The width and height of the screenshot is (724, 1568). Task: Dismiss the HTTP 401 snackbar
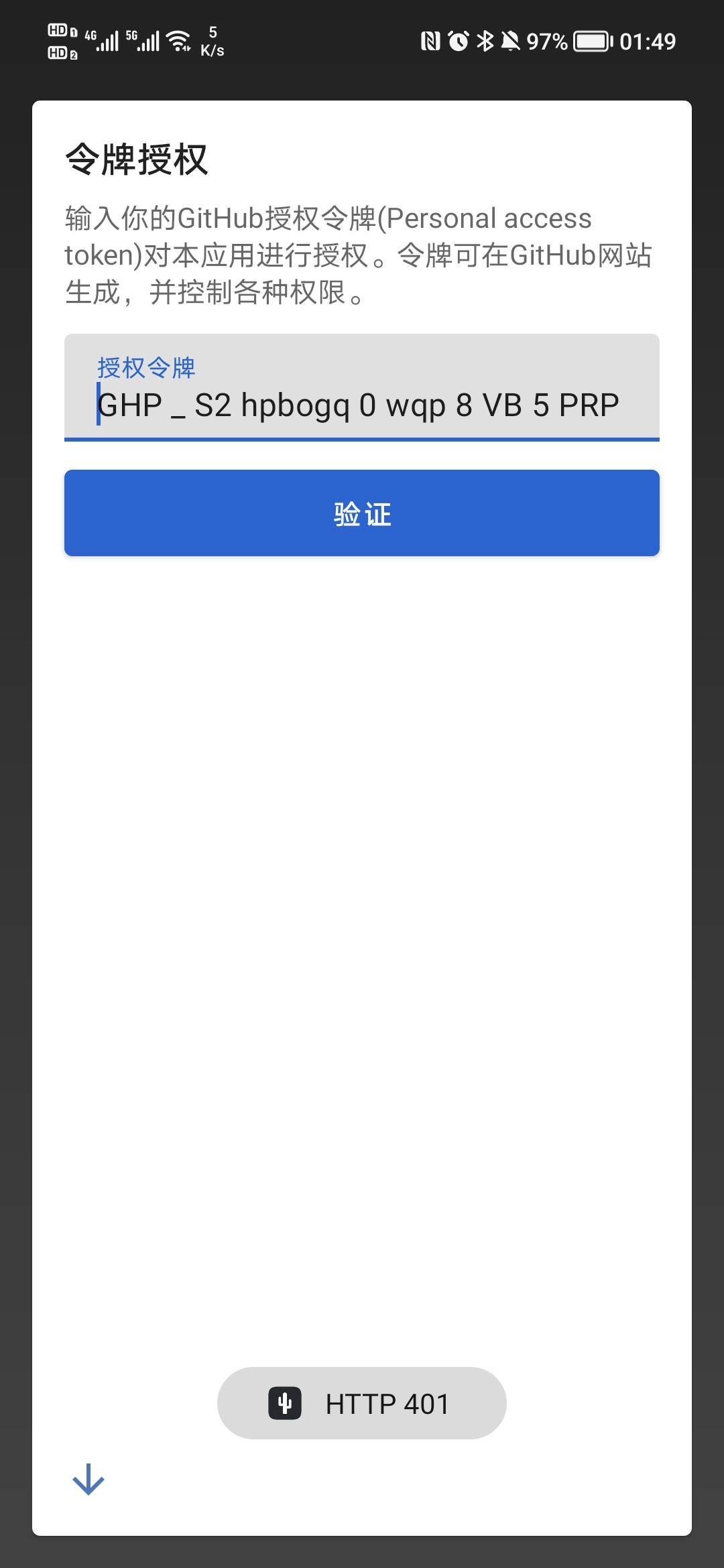361,1403
